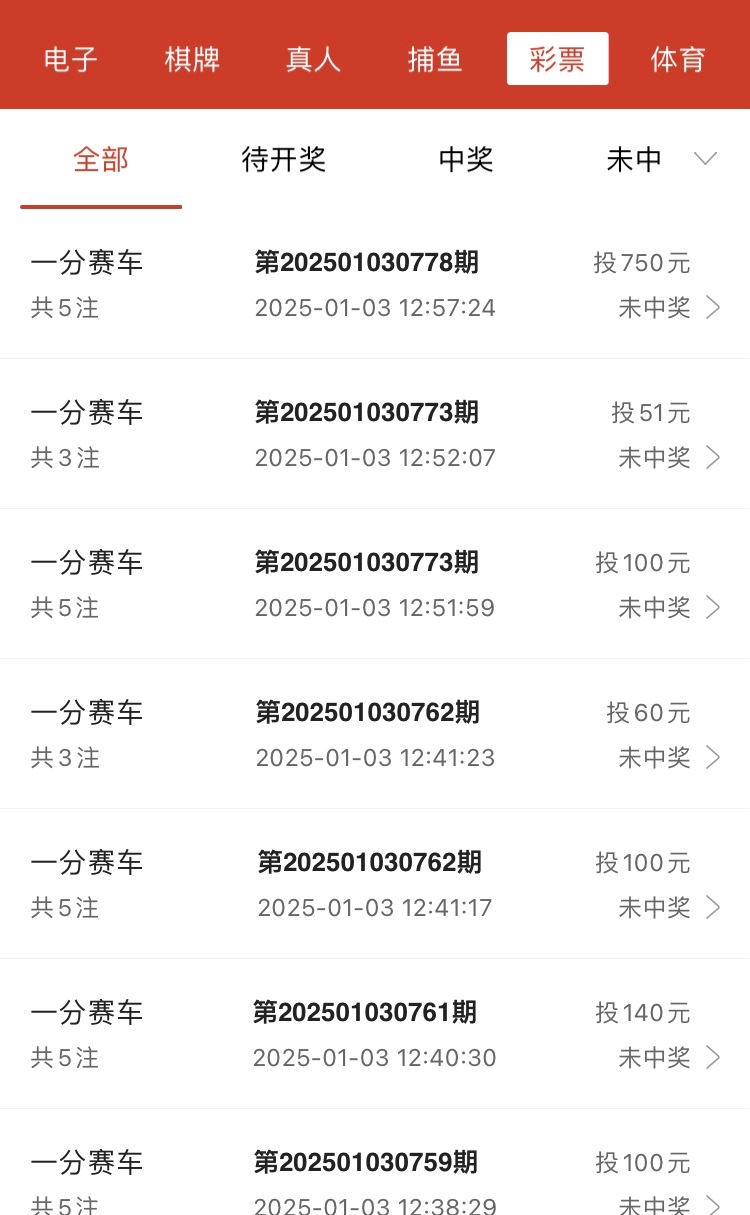Show 全部 bet records
The image size is (750, 1215).
pos(101,160)
